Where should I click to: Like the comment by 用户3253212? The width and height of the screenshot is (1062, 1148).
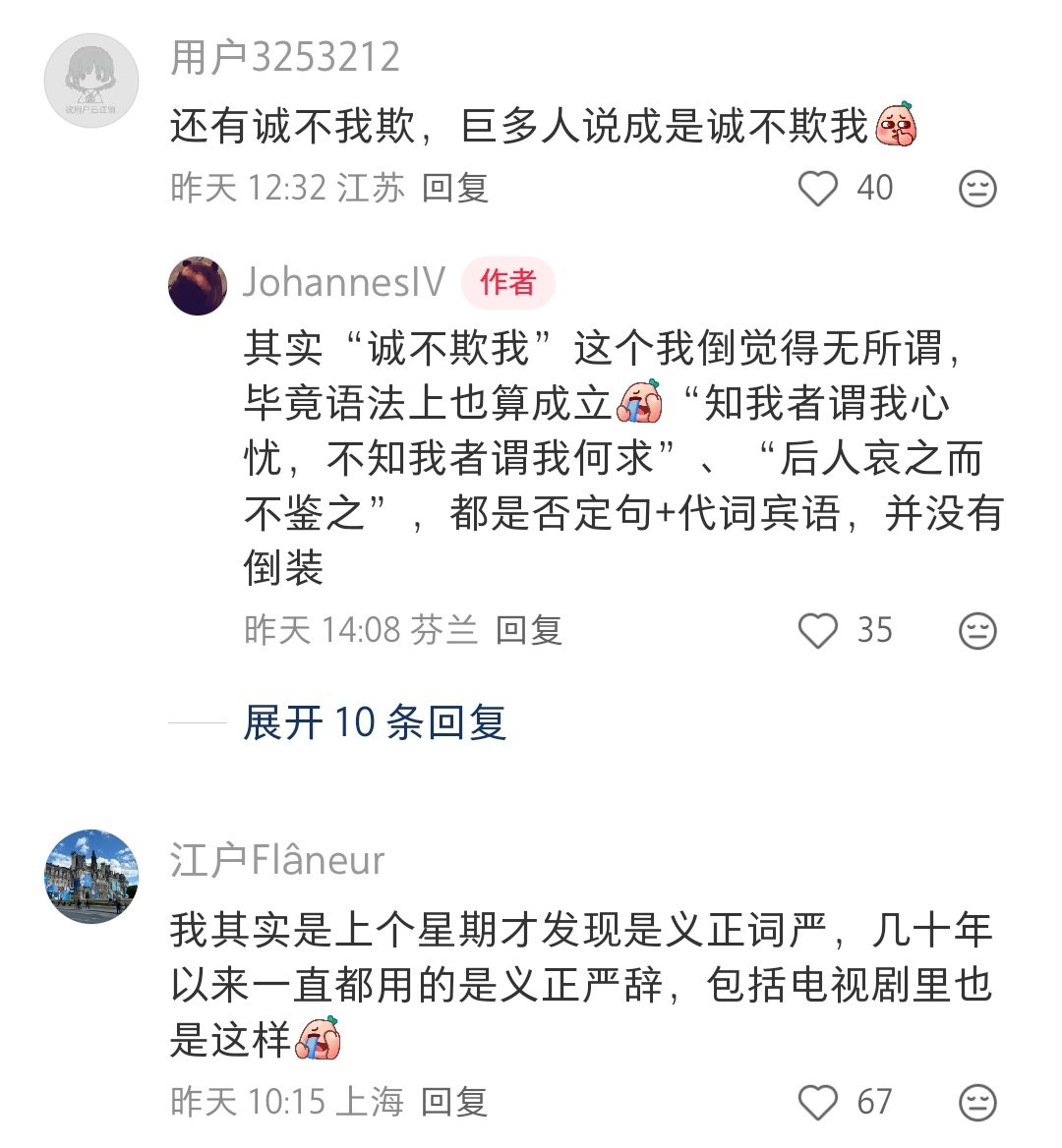(x=817, y=188)
